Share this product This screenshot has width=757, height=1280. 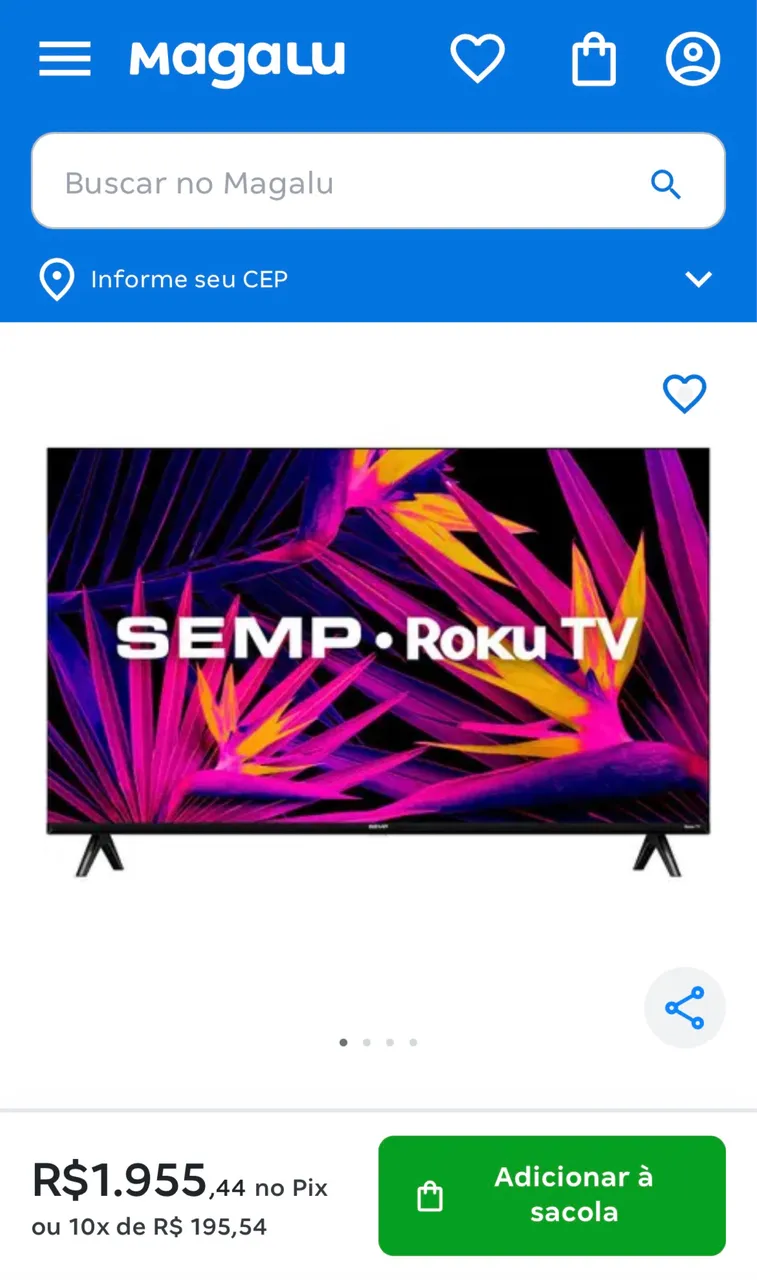tap(684, 1008)
